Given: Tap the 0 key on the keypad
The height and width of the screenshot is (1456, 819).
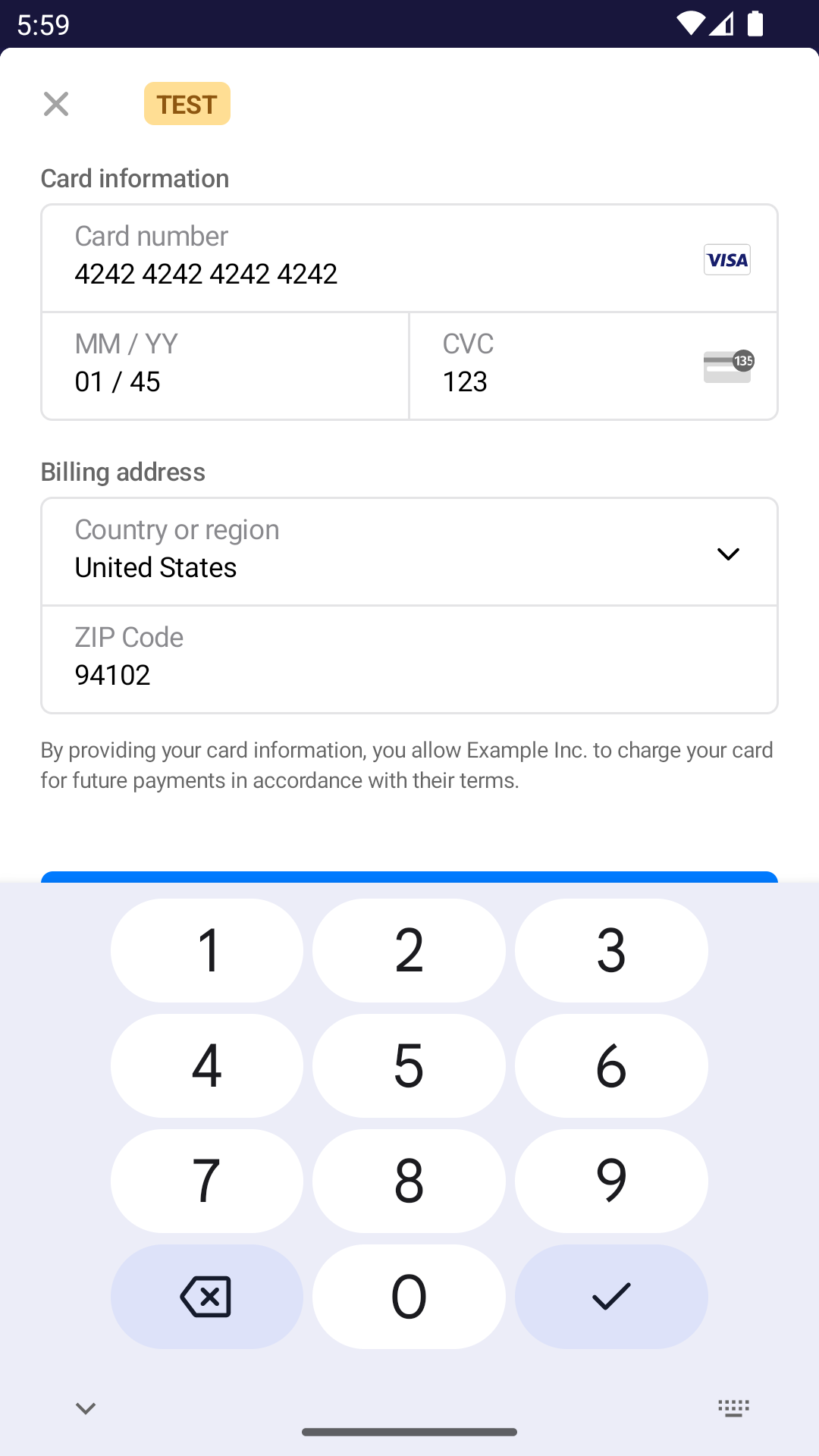Looking at the screenshot, I should [409, 1296].
